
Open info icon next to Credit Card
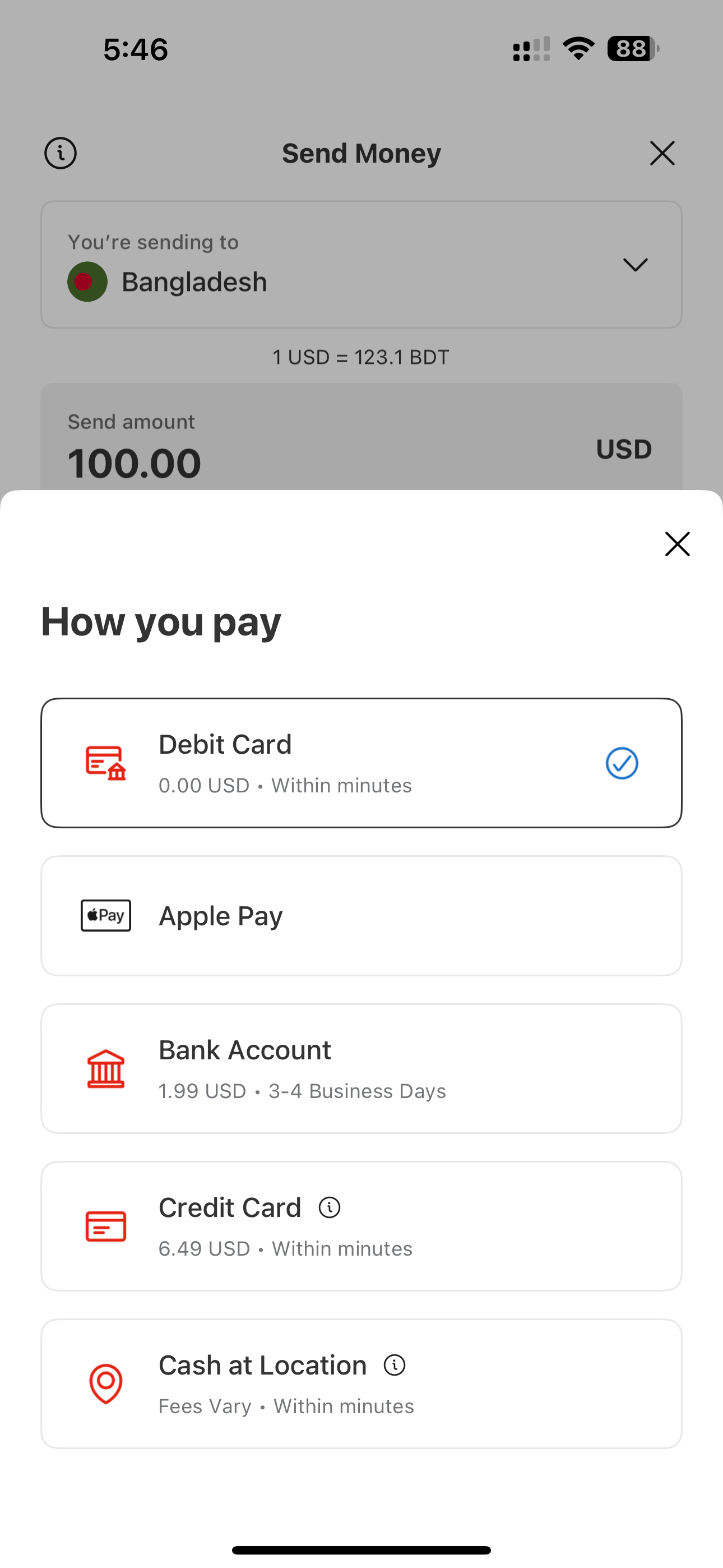click(329, 1207)
